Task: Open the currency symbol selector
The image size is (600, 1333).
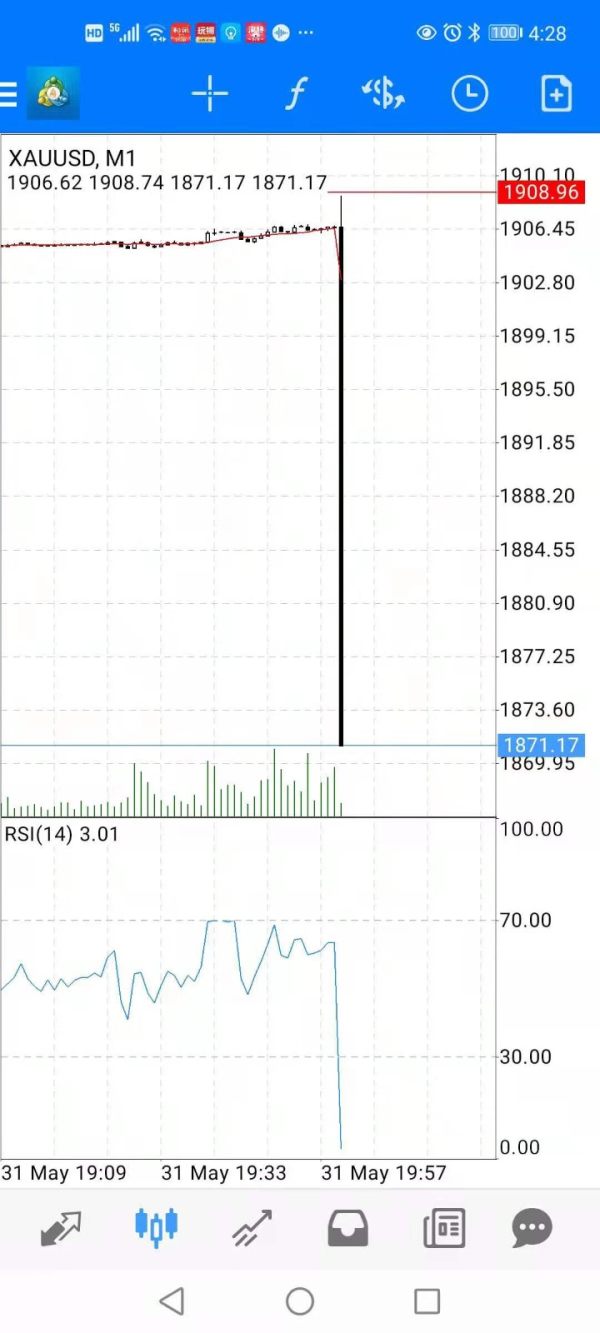Action: click(383, 95)
